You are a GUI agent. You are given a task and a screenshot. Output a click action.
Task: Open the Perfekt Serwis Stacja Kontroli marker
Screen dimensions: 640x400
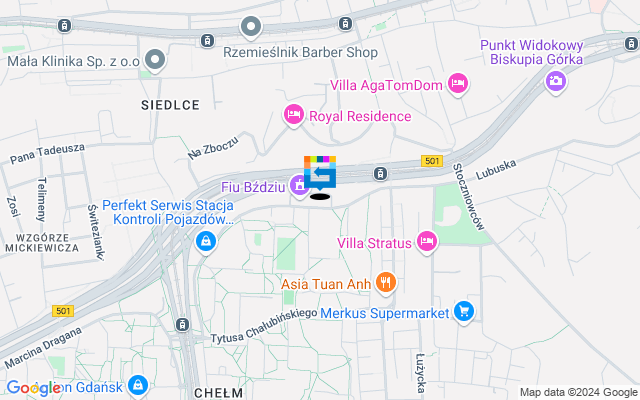(x=205, y=240)
